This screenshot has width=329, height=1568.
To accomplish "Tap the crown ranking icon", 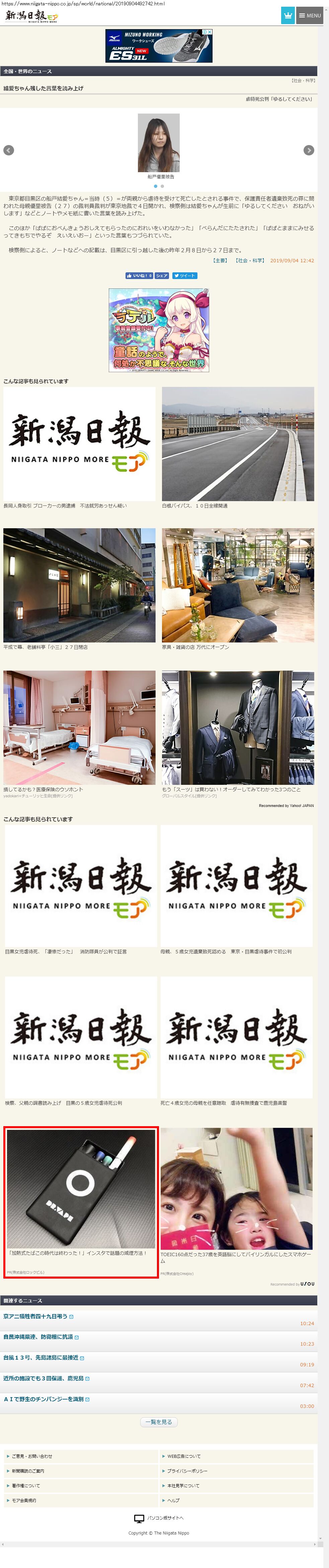I will pyautogui.click(x=287, y=15).
